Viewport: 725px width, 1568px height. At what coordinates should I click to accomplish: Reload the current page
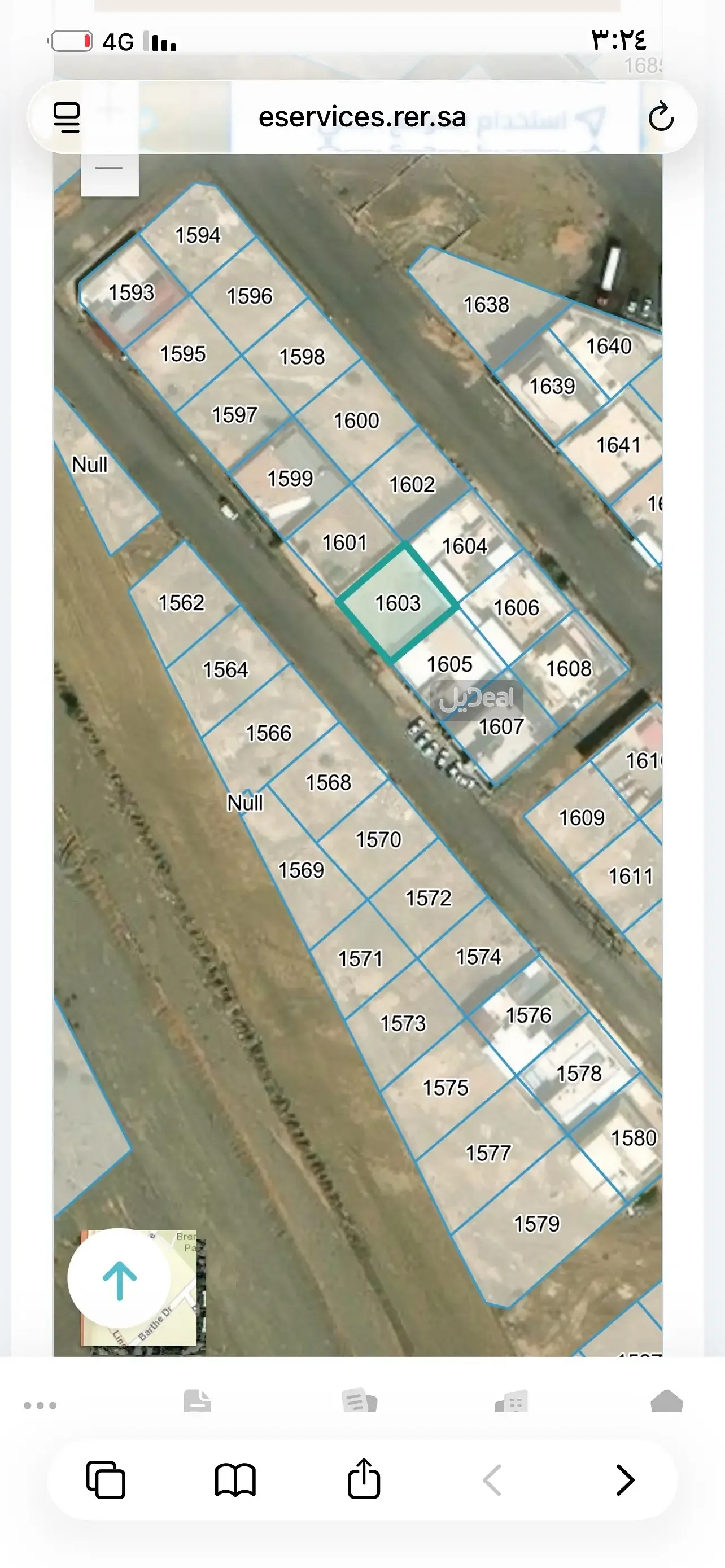click(661, 117)
